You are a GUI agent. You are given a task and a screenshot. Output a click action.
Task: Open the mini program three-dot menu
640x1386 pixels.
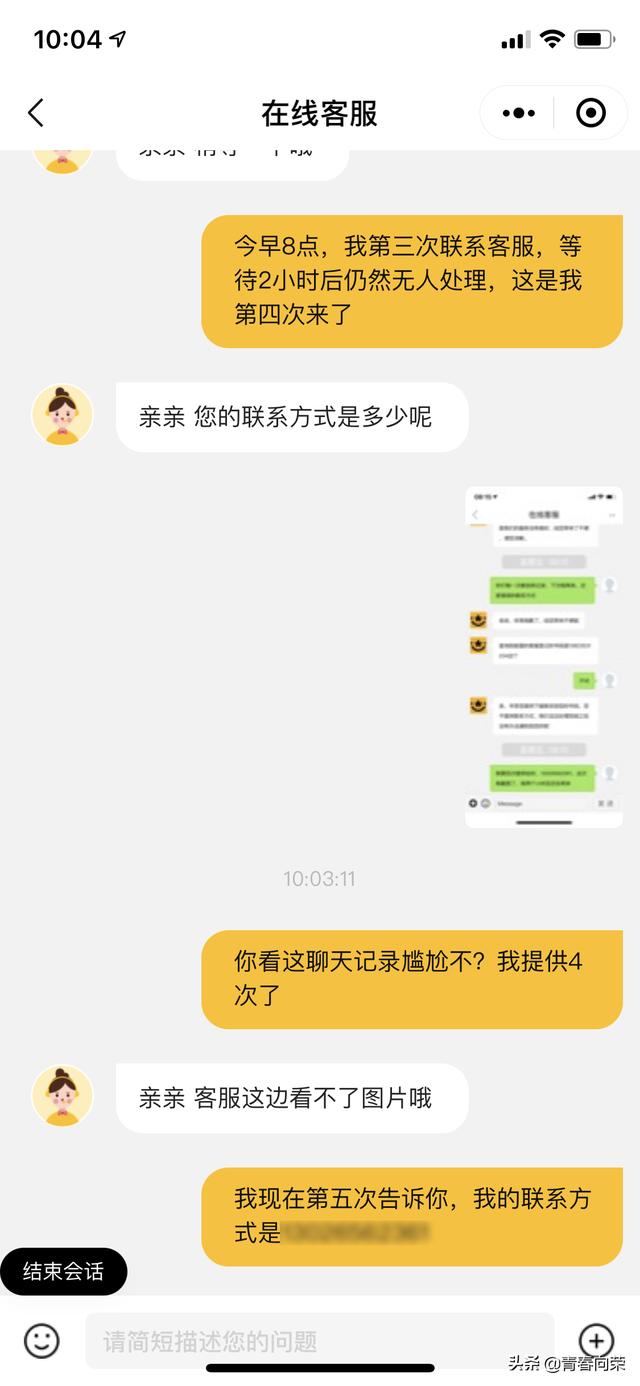click(x=518, y=113)
